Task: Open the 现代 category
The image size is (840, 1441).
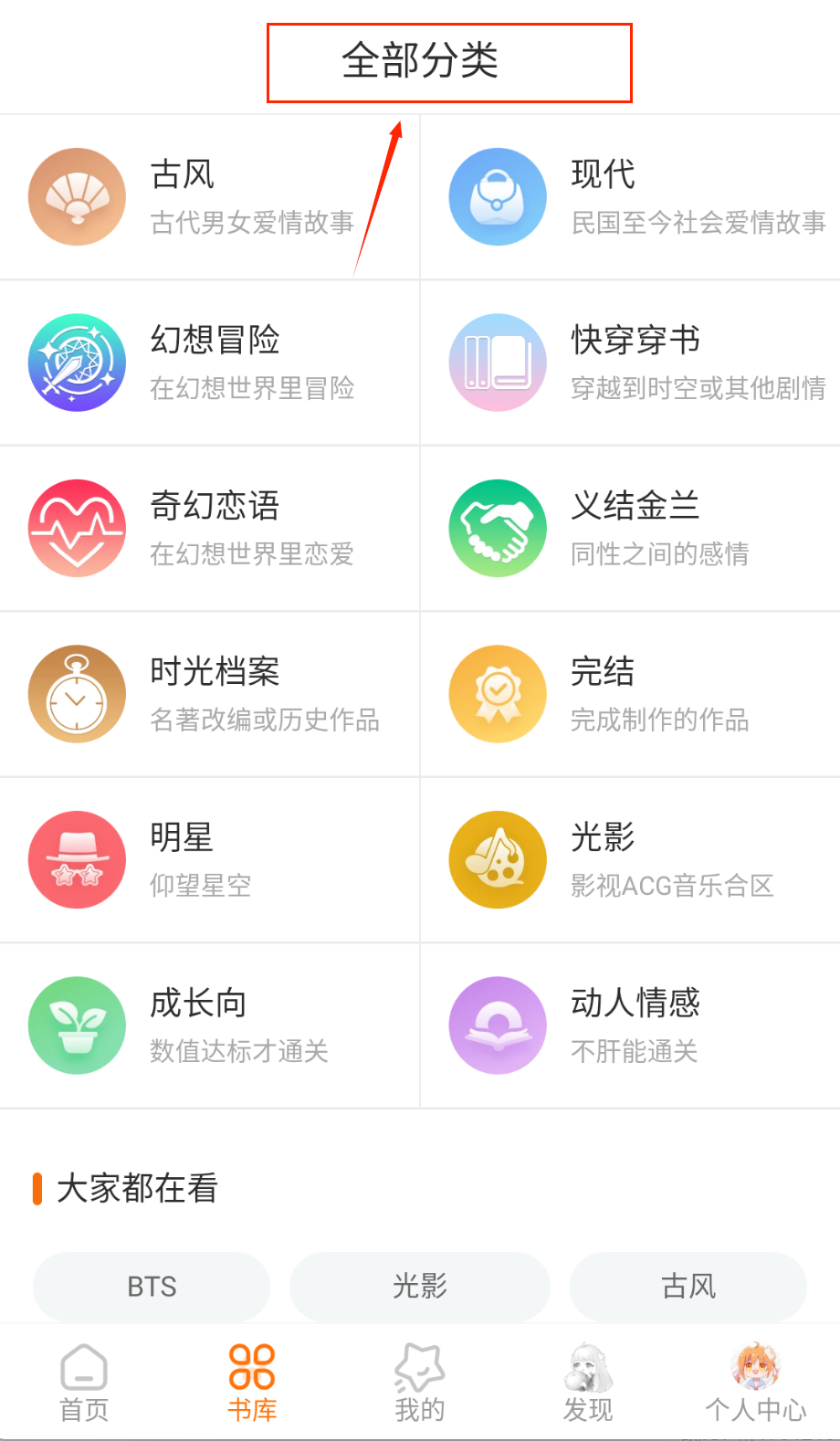Action: 630,197
